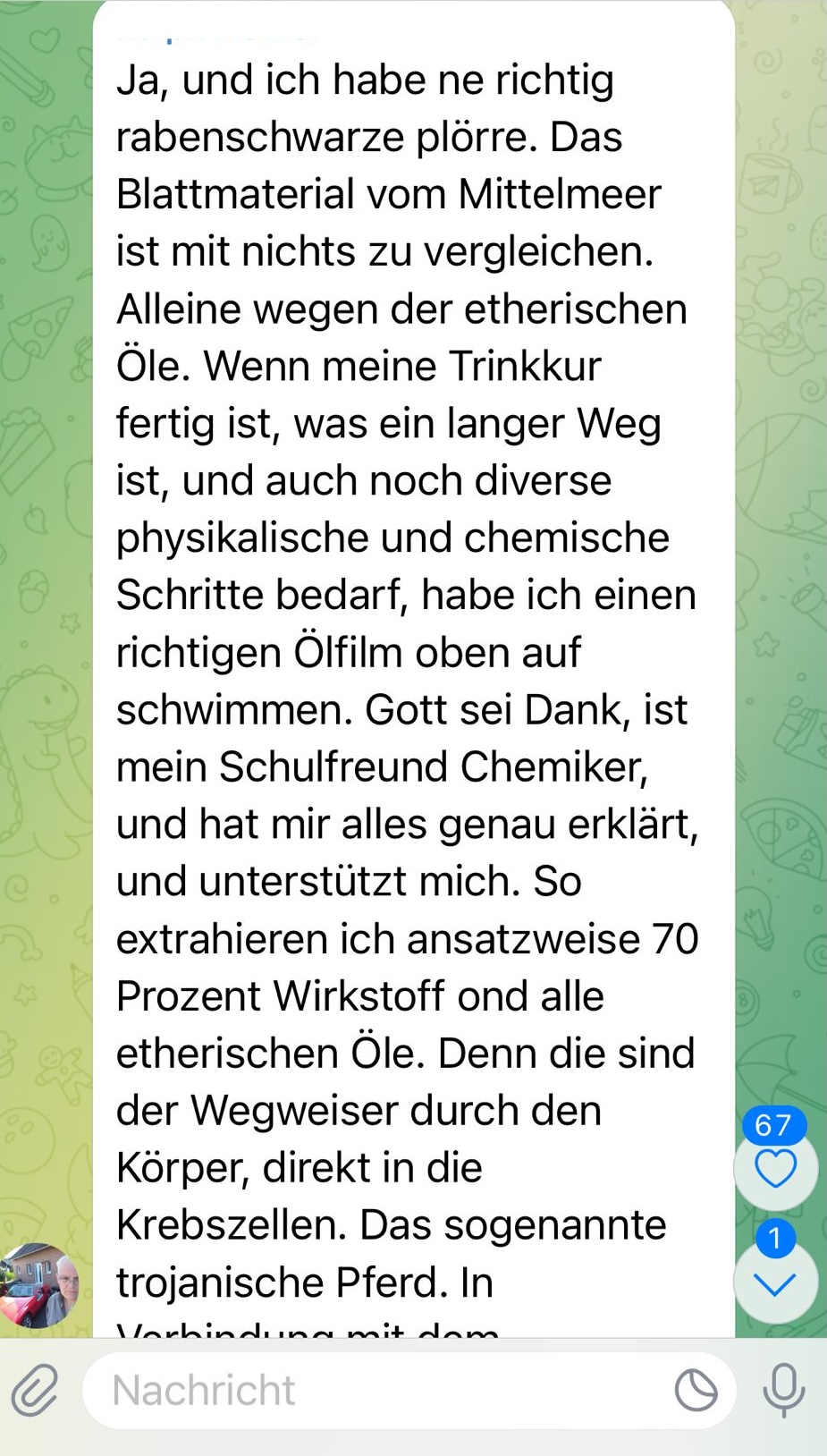Open the attachment paperclip menu
This screenshot has width=827, height=1456.
pyautogui.click(x=35, y=1391)
